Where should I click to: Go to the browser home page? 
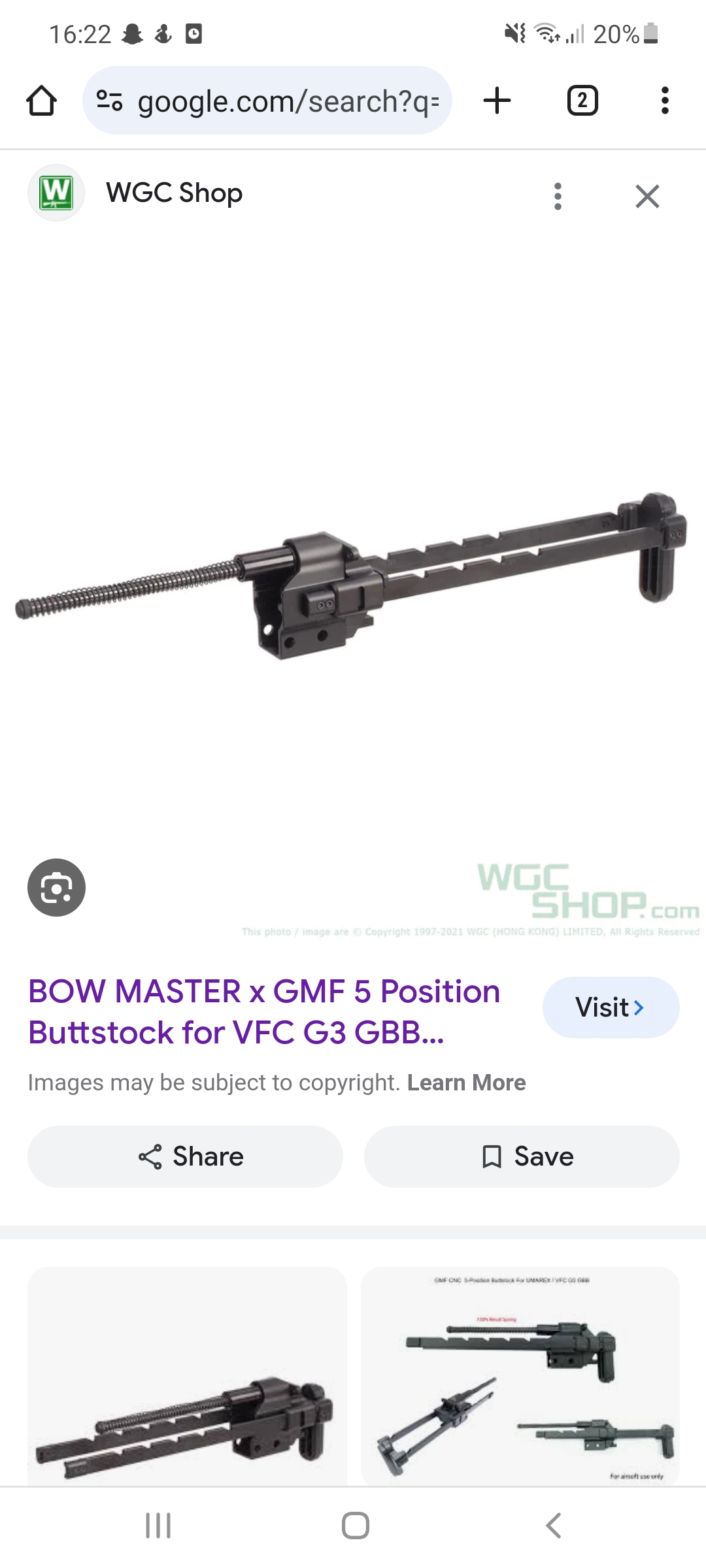[x=41, y=101]
